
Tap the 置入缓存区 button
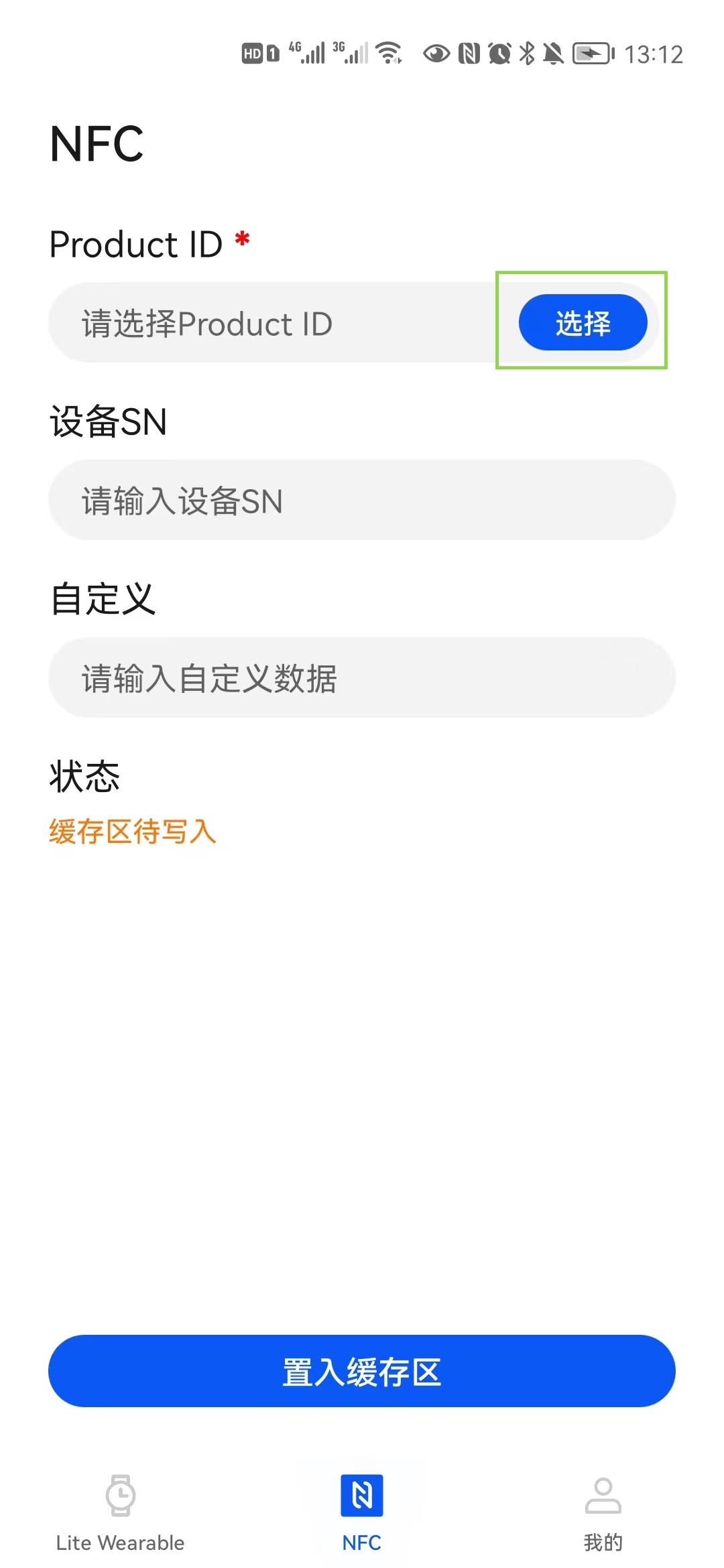(362, 1371)
